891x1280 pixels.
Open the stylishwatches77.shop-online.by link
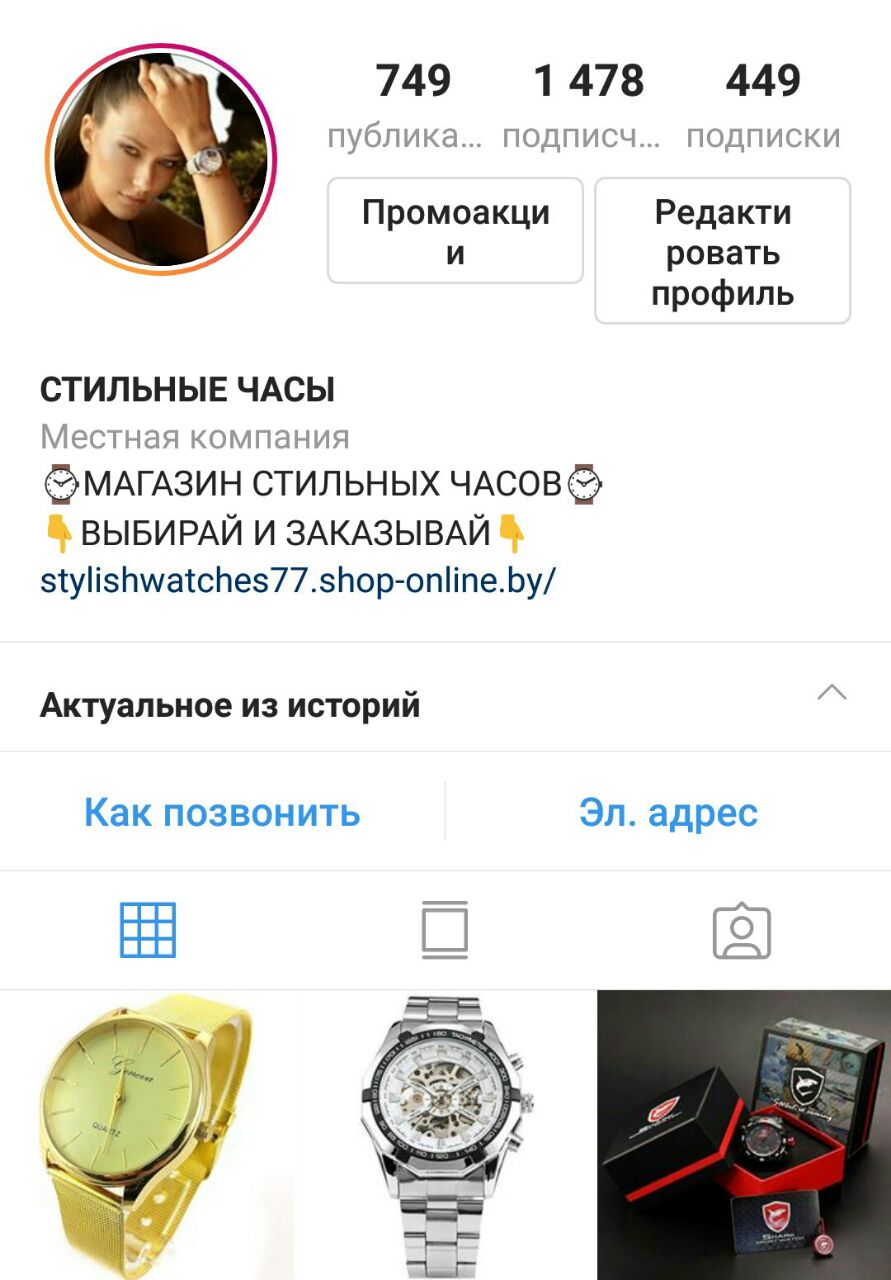click(297, 580)
